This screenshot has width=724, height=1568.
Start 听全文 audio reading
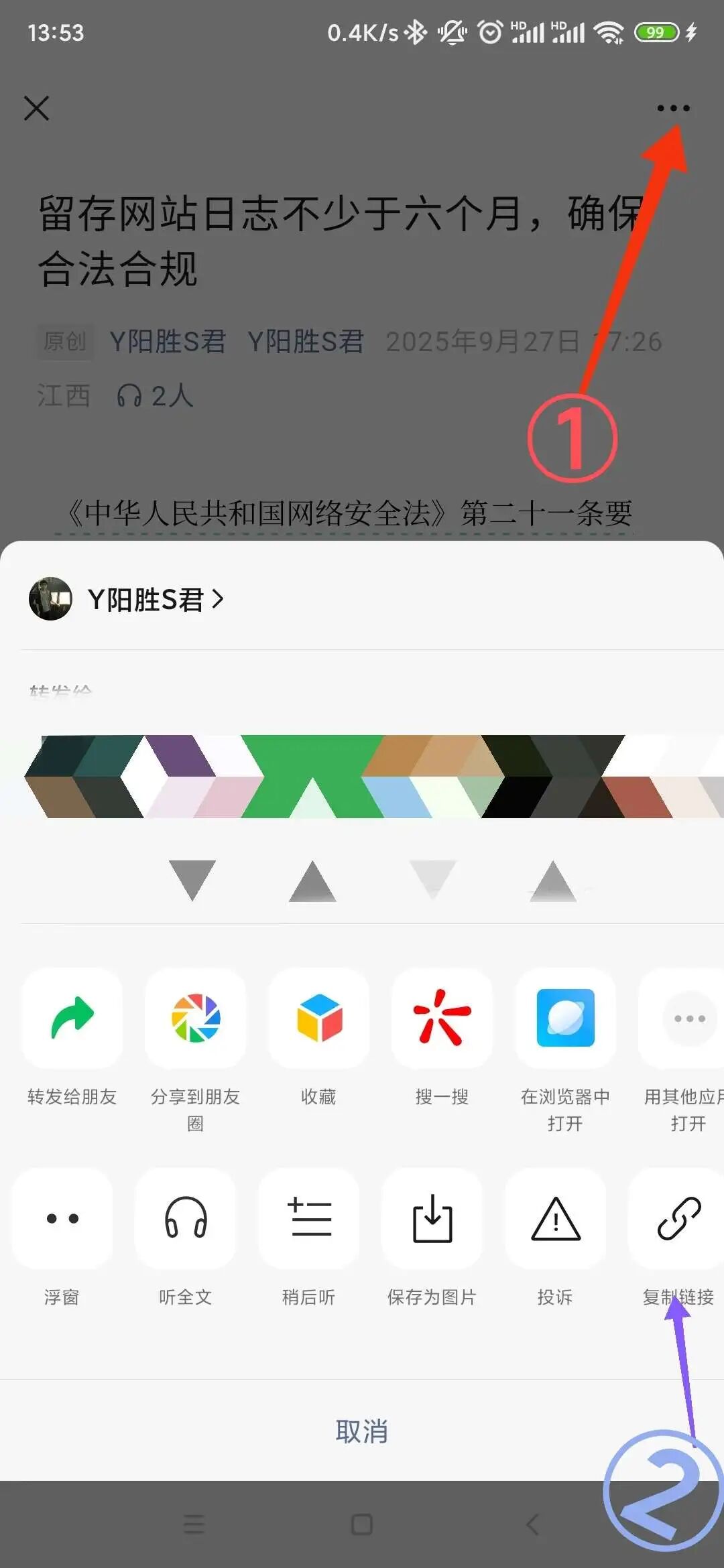(x=186, y=1218)
